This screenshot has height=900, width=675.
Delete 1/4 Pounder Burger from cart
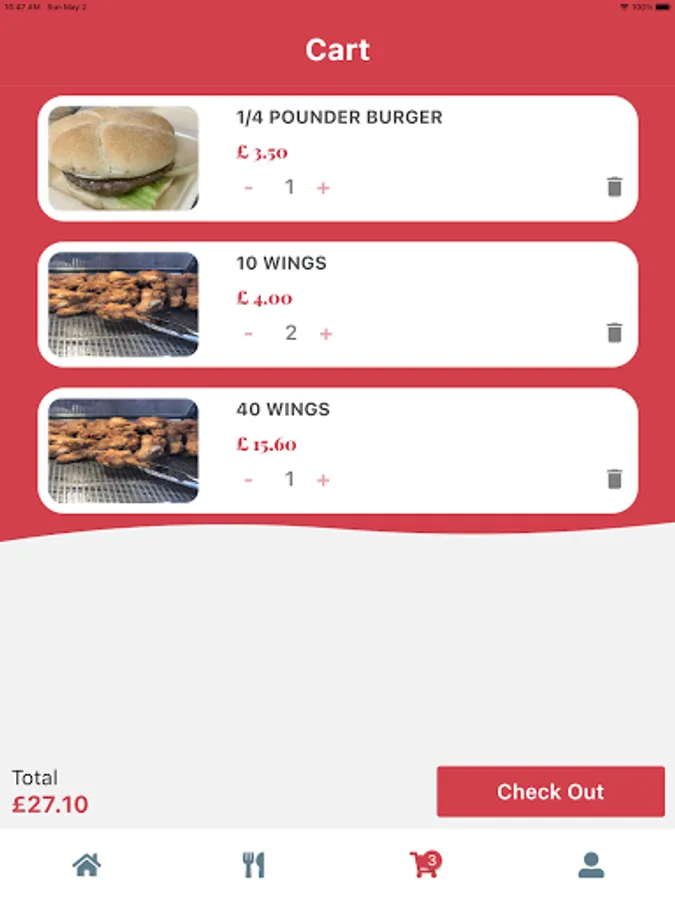pos(614,187)
